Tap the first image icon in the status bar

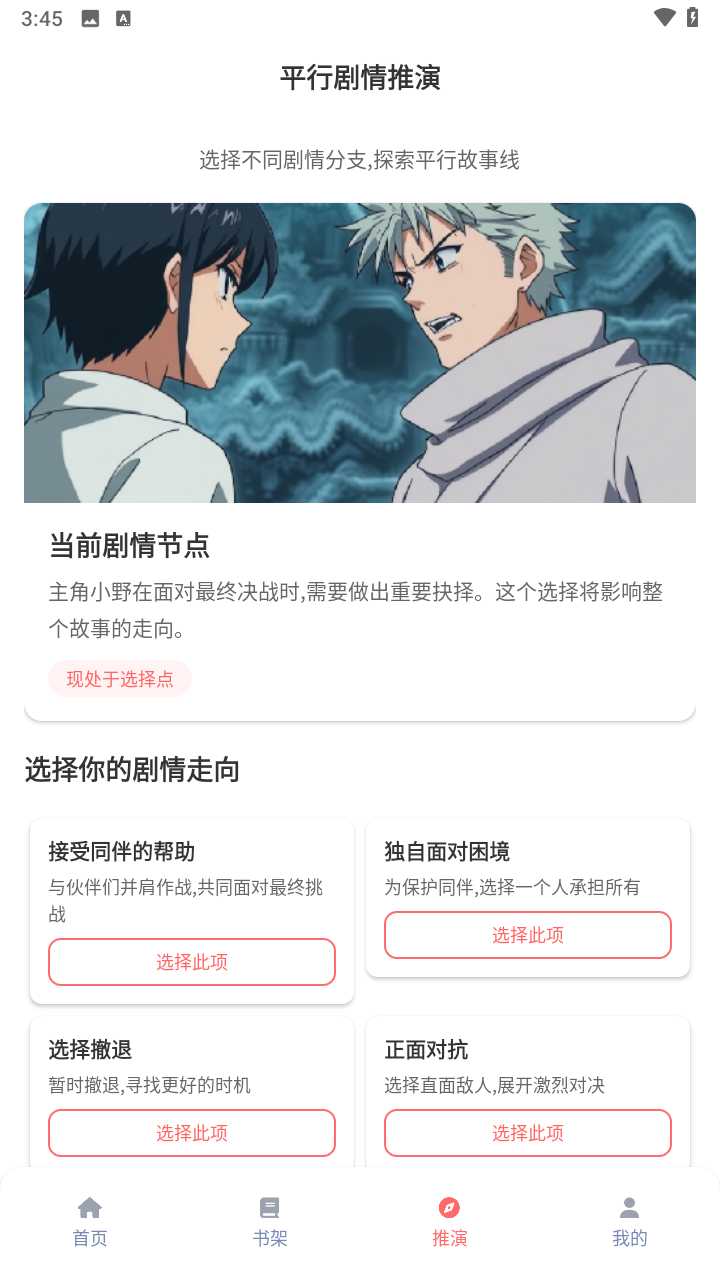tap(89, 17)
